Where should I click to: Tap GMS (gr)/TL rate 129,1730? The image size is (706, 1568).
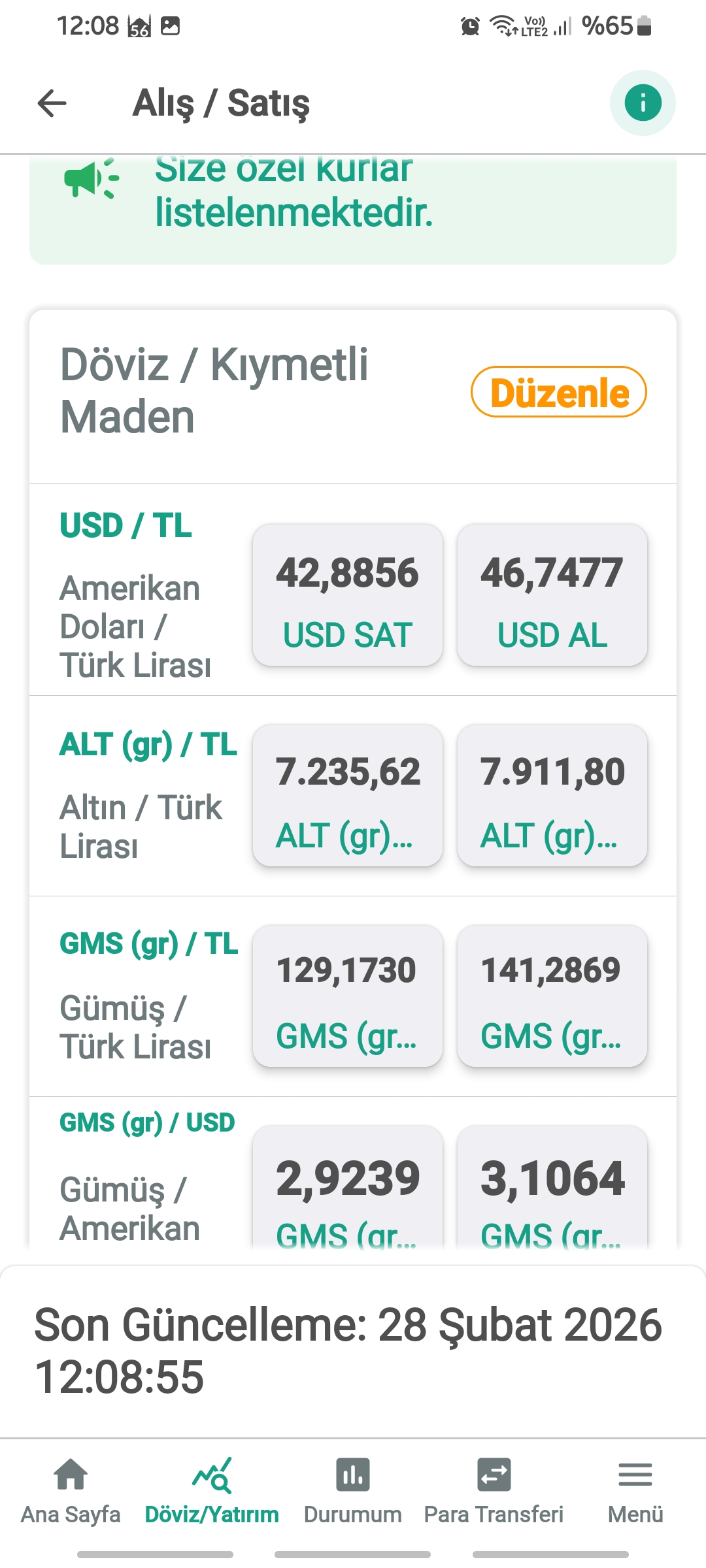point(347,996)
